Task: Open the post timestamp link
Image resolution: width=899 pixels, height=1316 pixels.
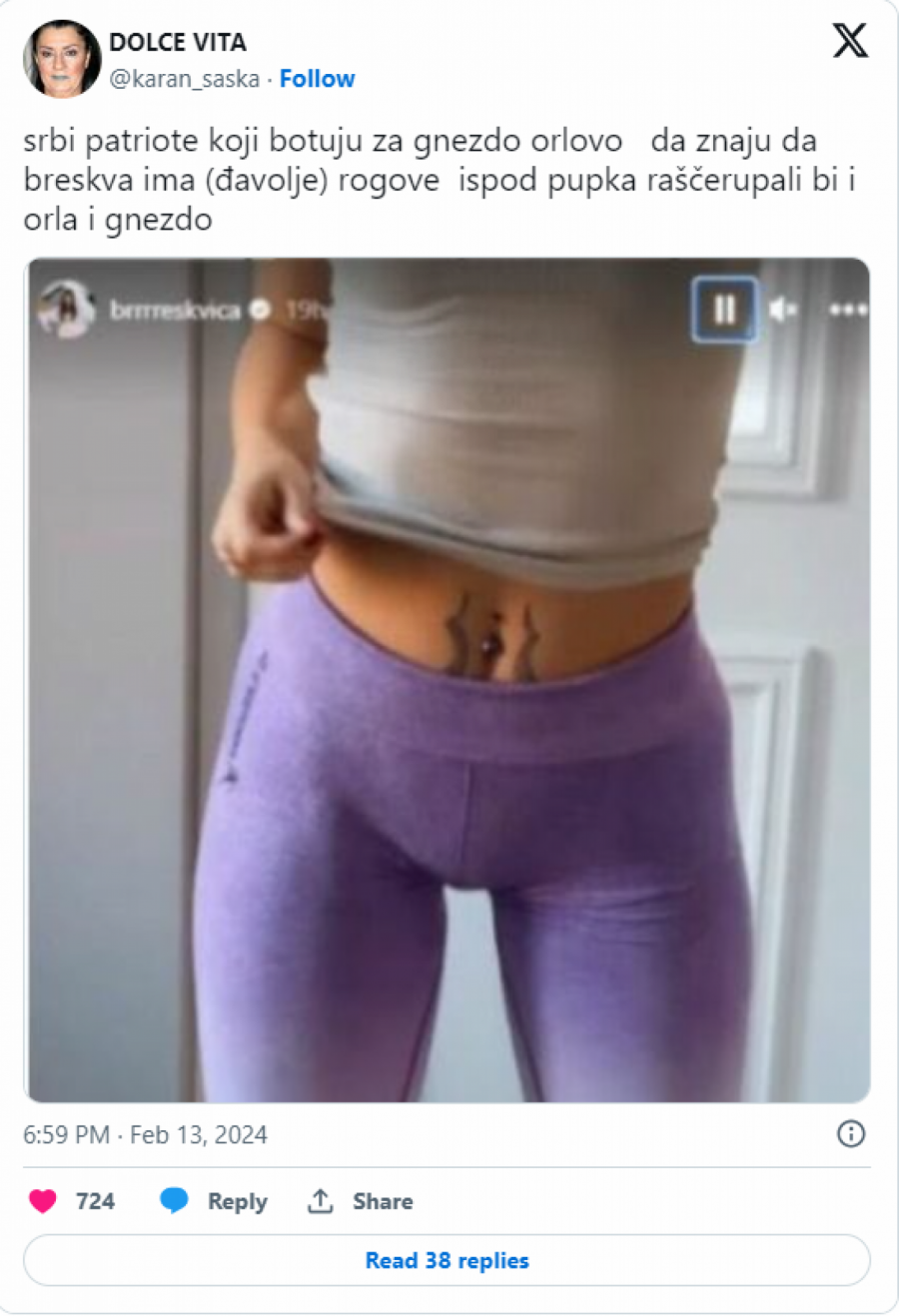Action: point(145,1135)
